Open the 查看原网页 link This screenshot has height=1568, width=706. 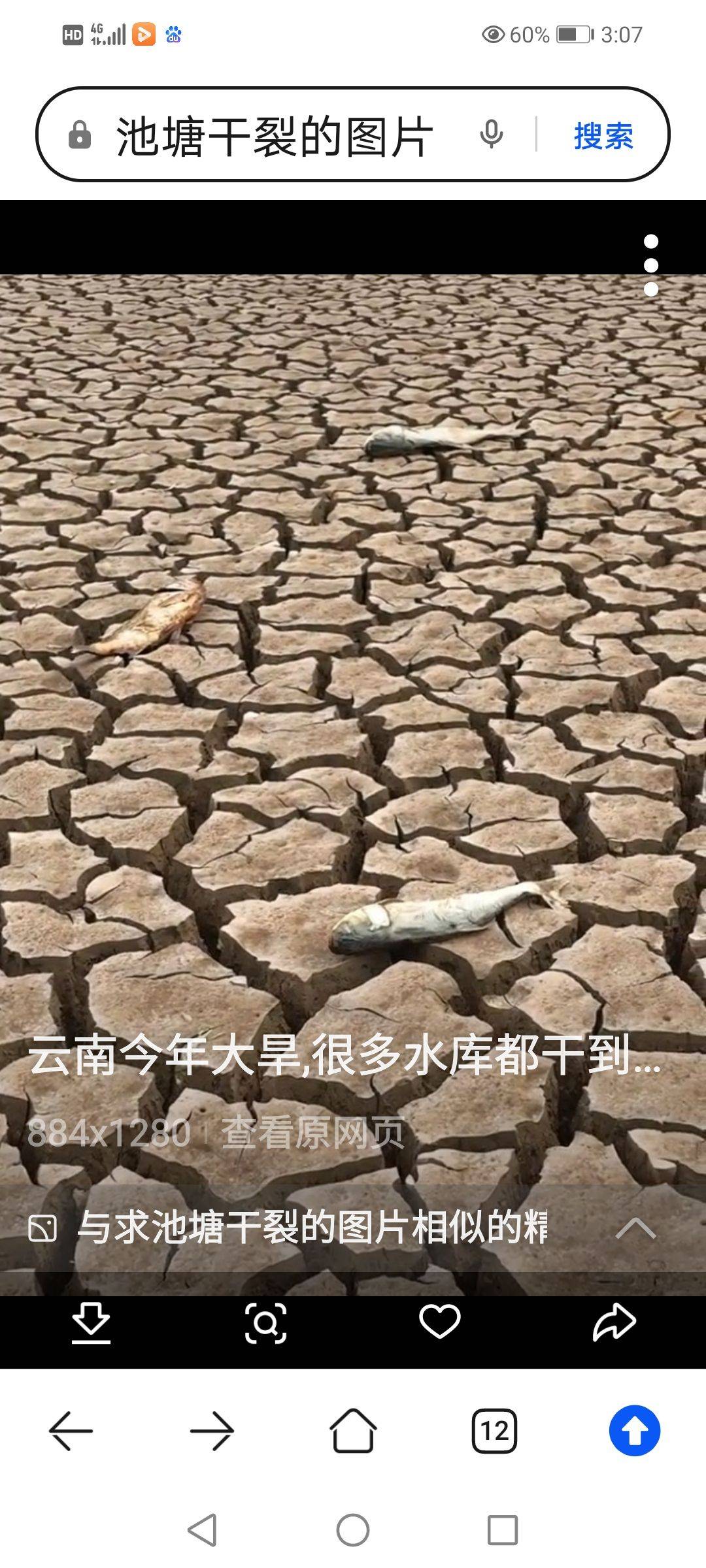313,1132
